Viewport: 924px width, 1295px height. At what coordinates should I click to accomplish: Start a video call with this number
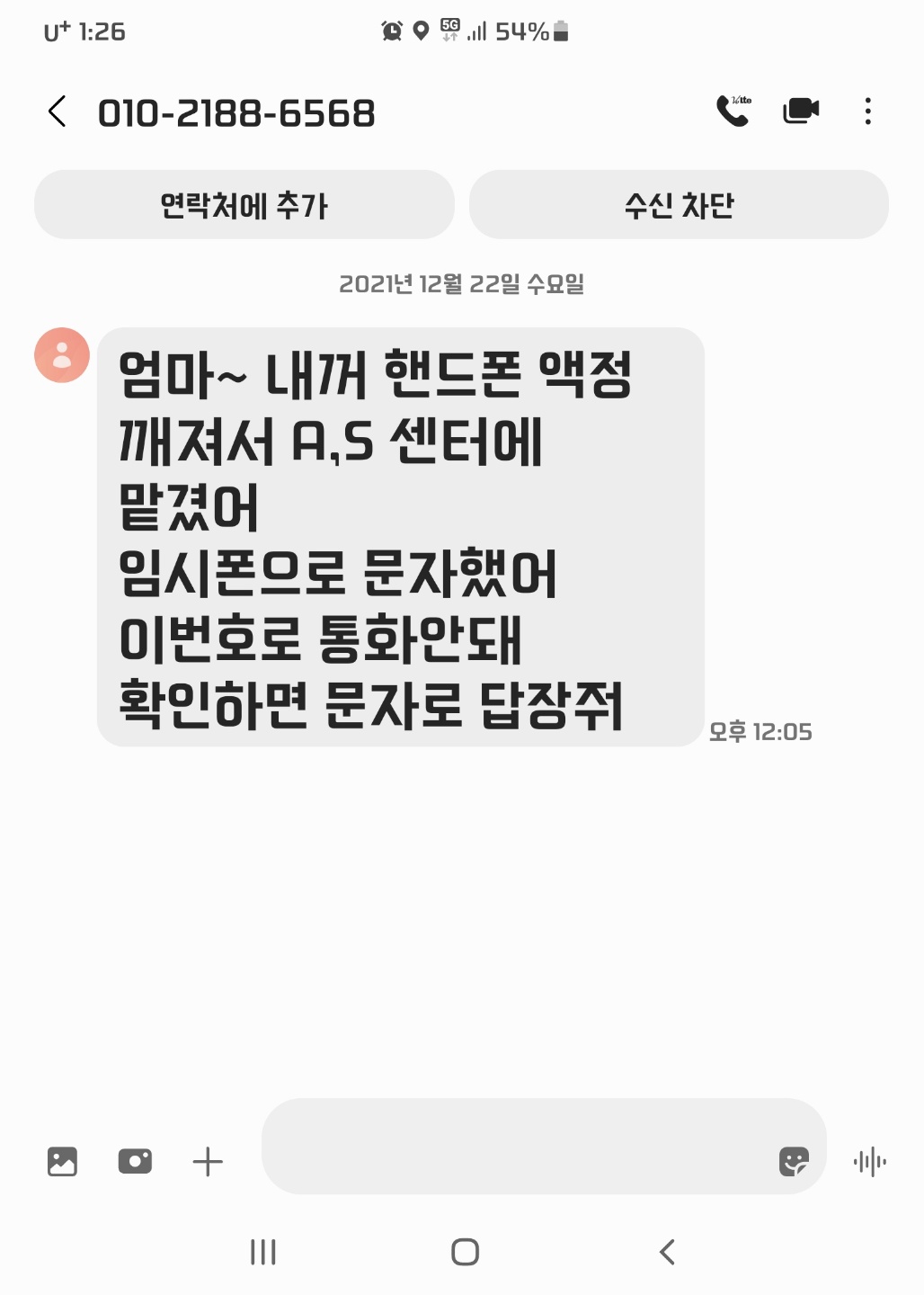[x=800, y=111]
